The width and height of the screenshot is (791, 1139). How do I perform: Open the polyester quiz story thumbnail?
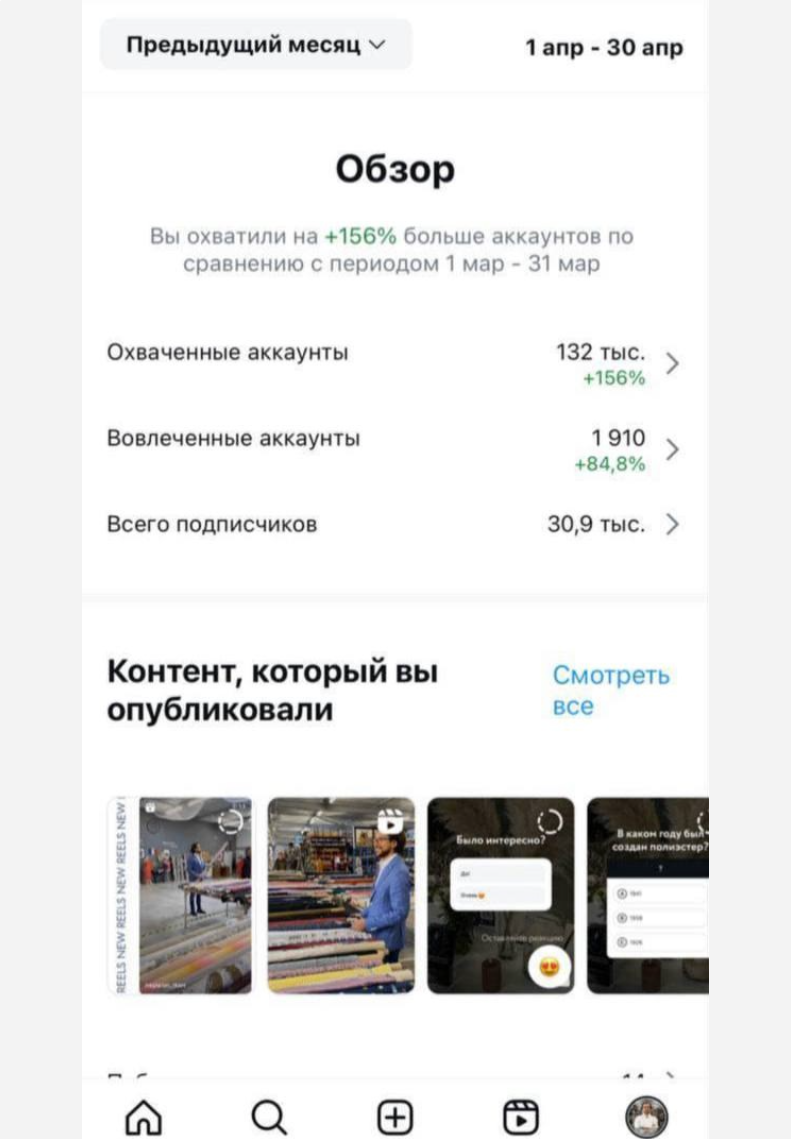click(647, 895)
